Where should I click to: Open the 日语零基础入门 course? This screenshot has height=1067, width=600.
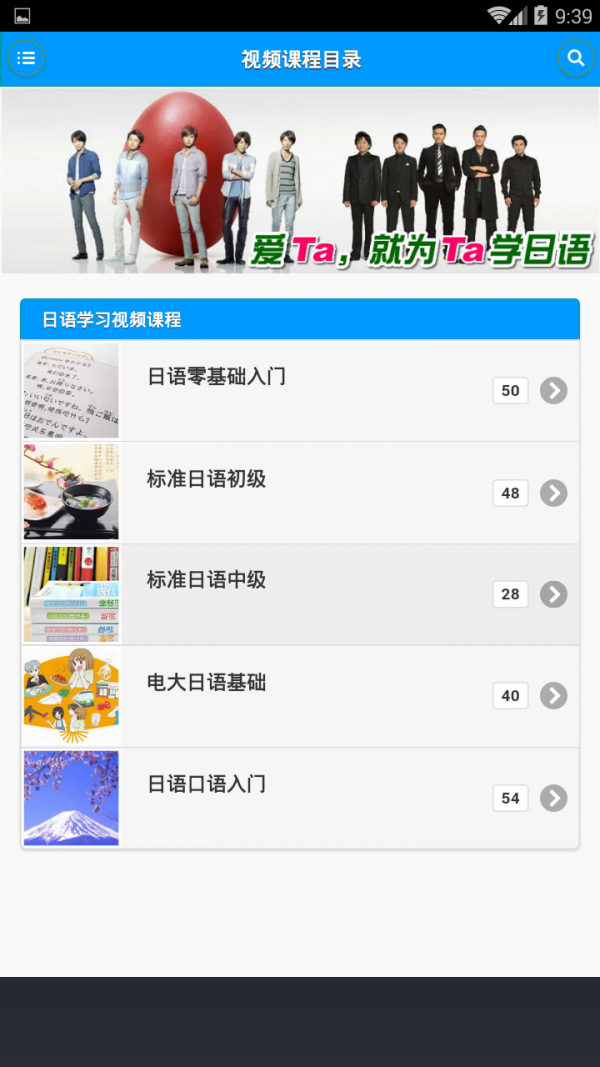click(x=300, y=391)
